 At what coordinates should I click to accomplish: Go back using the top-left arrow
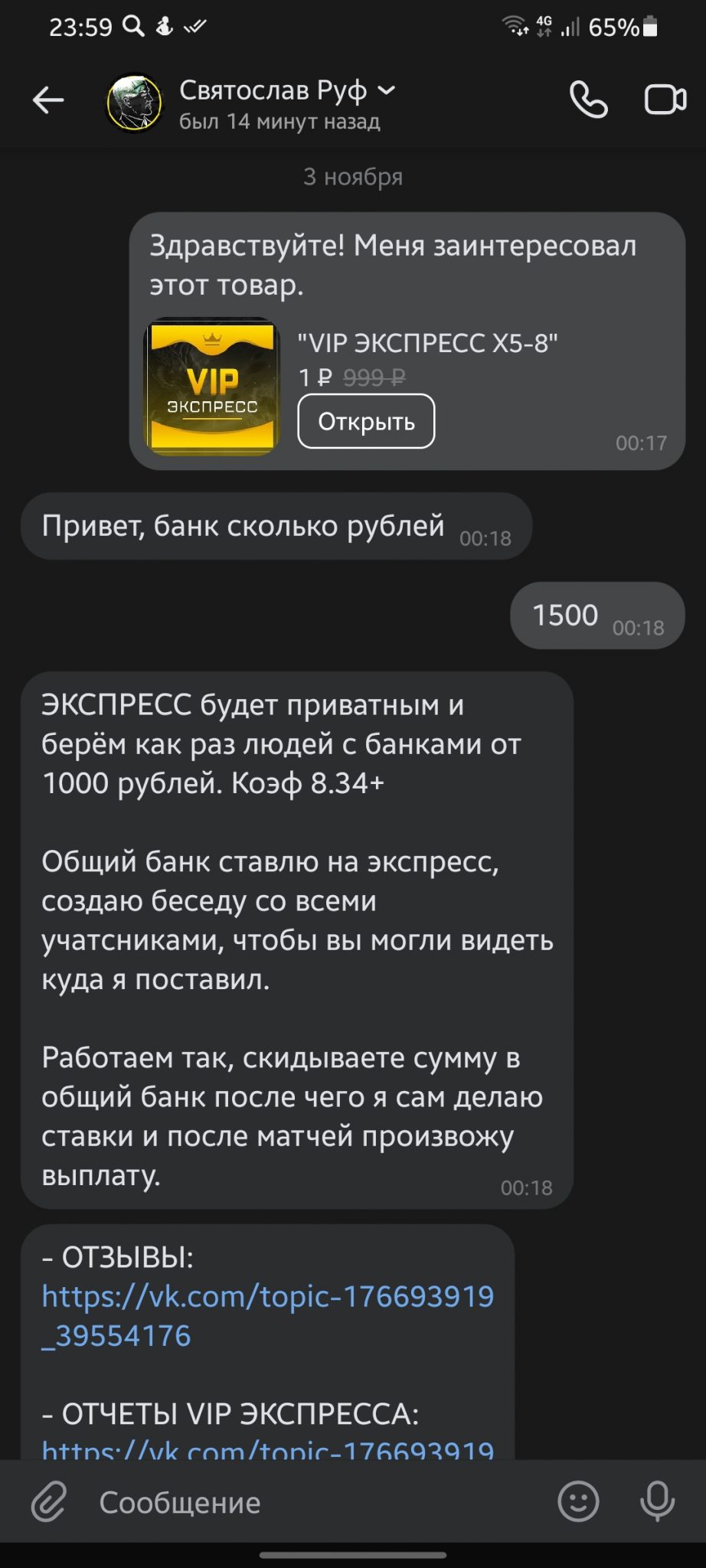pos(47,100)
